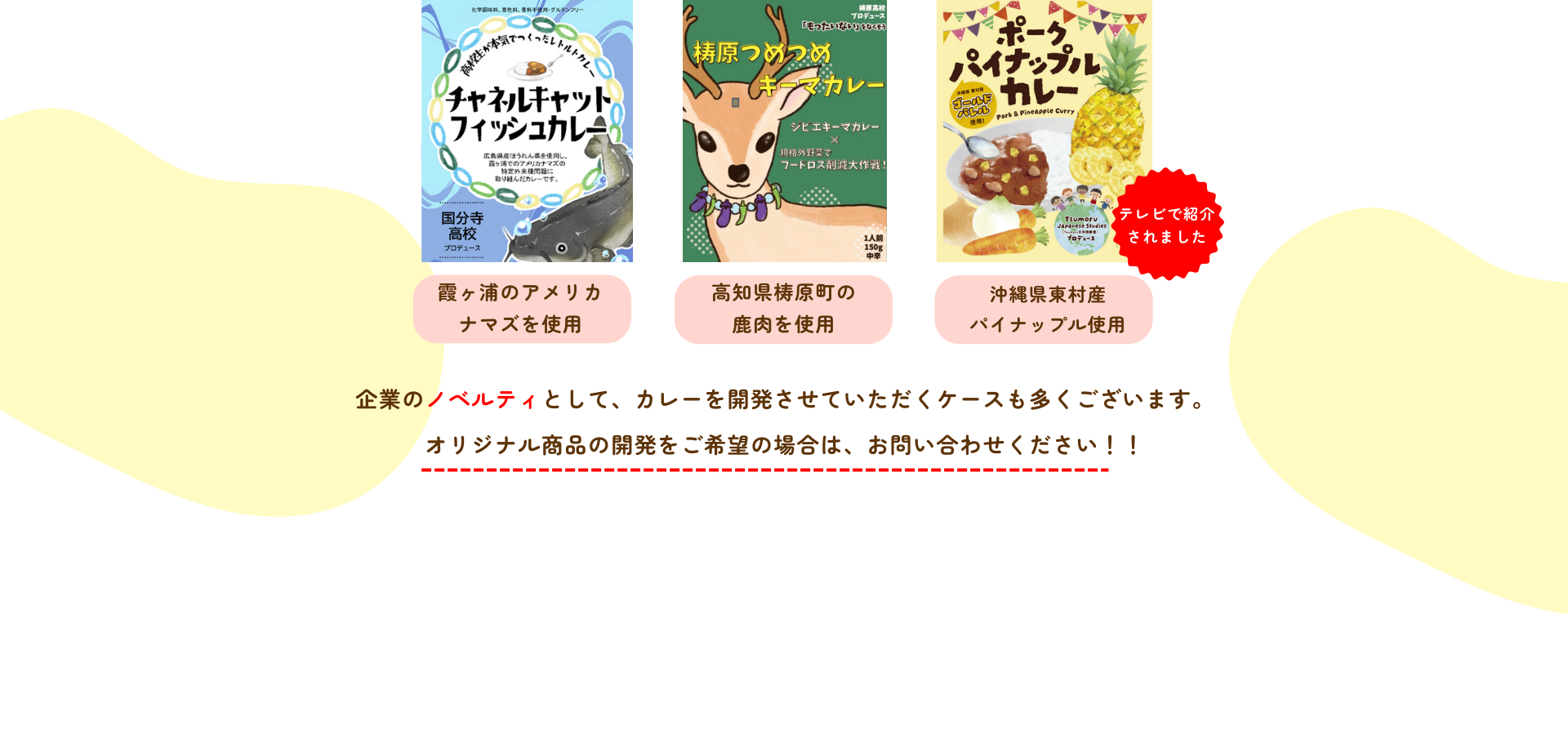Open the pork pineapple curry product image
This screenshot has width=1568, height=735.
click(1043, 131)
